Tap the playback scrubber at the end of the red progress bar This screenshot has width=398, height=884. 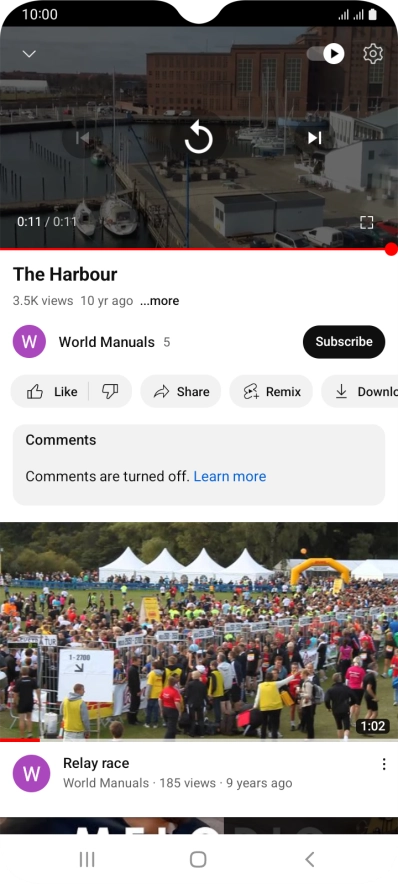(391, 249)
